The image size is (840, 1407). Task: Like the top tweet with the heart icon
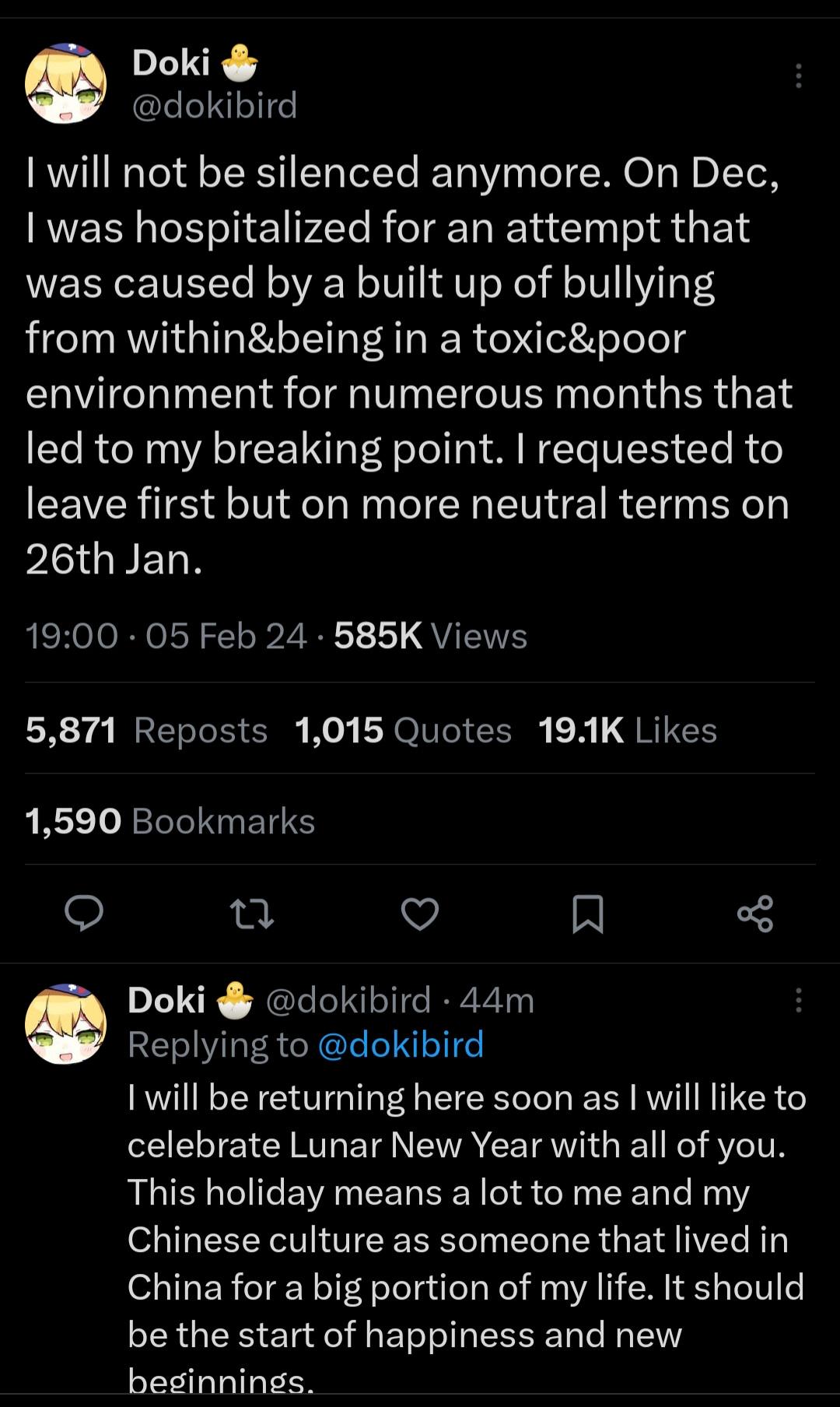tap(420, 915)
